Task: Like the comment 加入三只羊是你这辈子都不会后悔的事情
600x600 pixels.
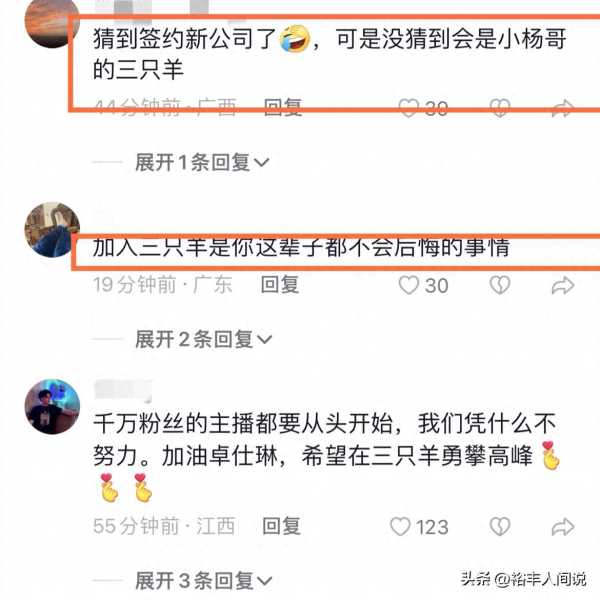Action: (x=408, y=285)
